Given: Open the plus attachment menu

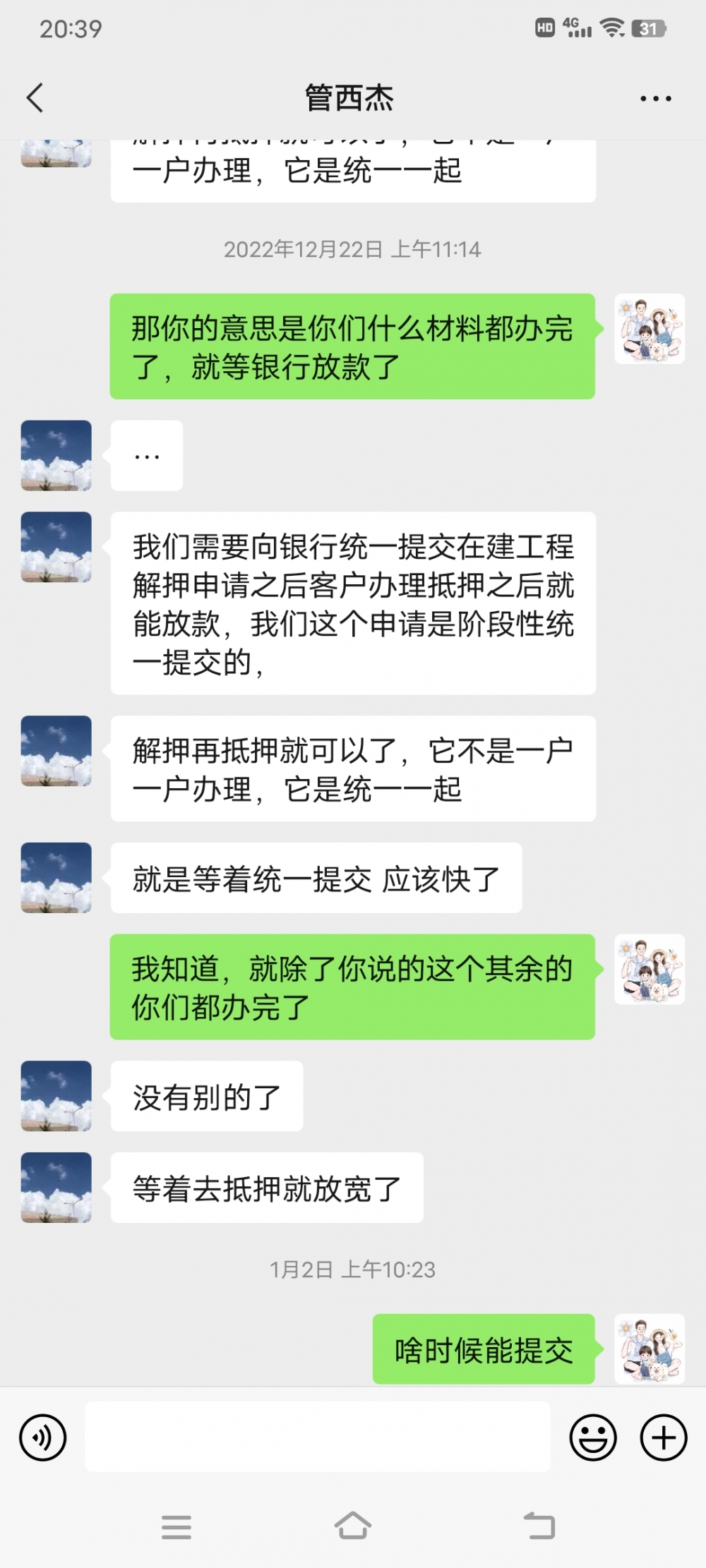Looking at the screenshot, I should 663,1437.
